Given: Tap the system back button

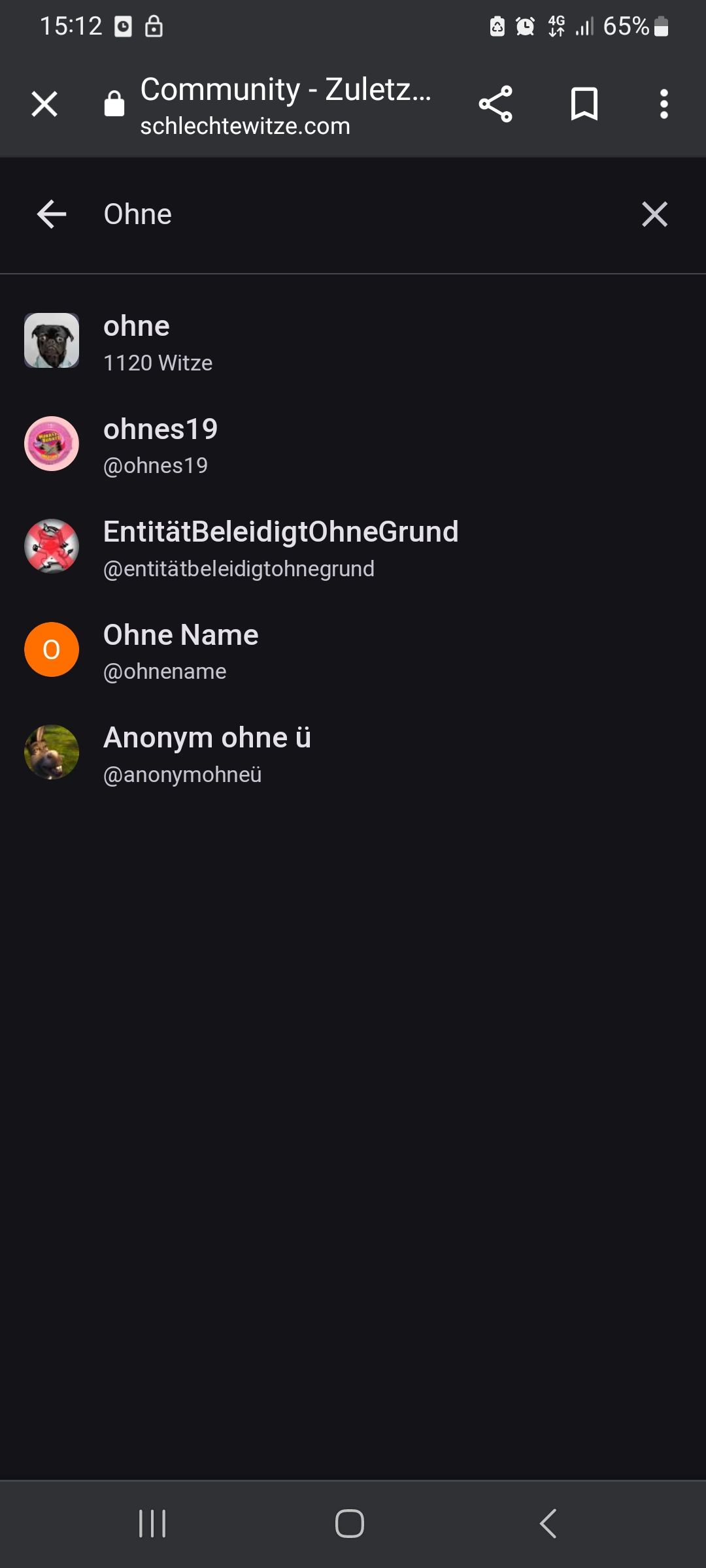Looking at the screenshot, I should [x=548, y=1524].
